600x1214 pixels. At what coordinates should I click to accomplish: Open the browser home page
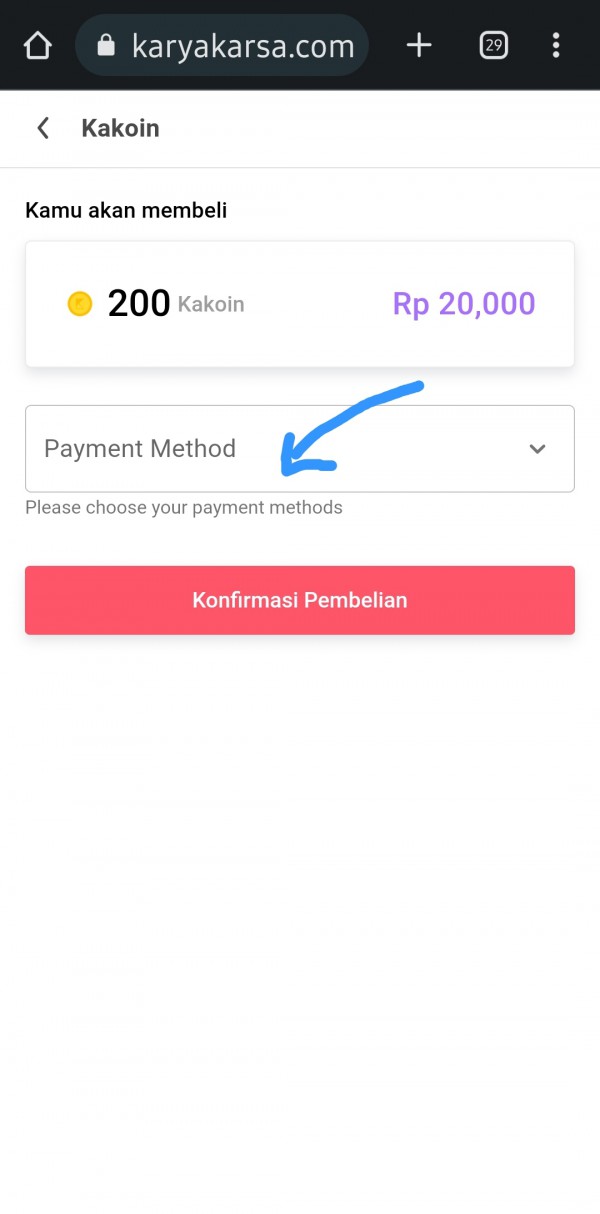click(37, 46)
